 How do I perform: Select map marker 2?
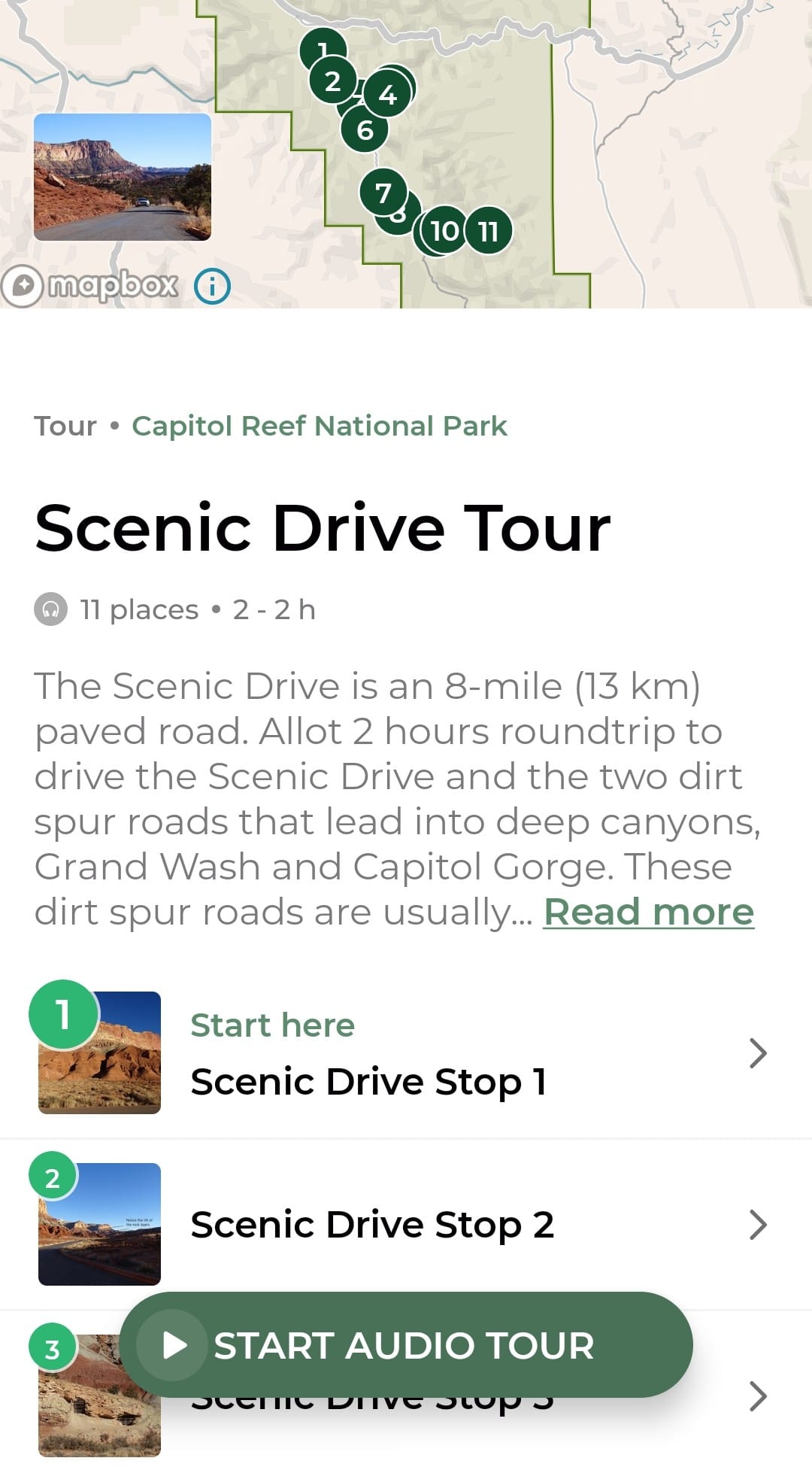pyautogui.click(x=332, y=81)
